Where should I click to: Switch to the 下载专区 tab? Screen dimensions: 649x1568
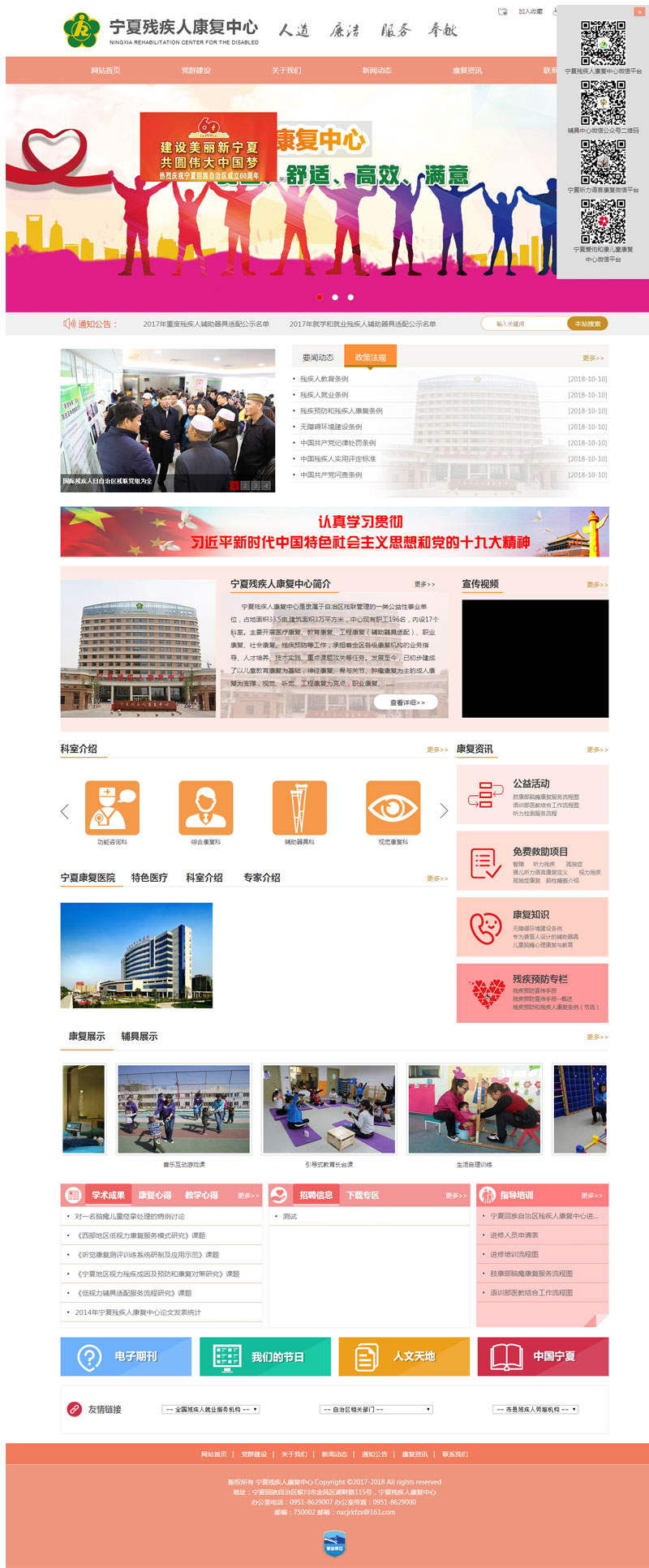pos(363,1195)
